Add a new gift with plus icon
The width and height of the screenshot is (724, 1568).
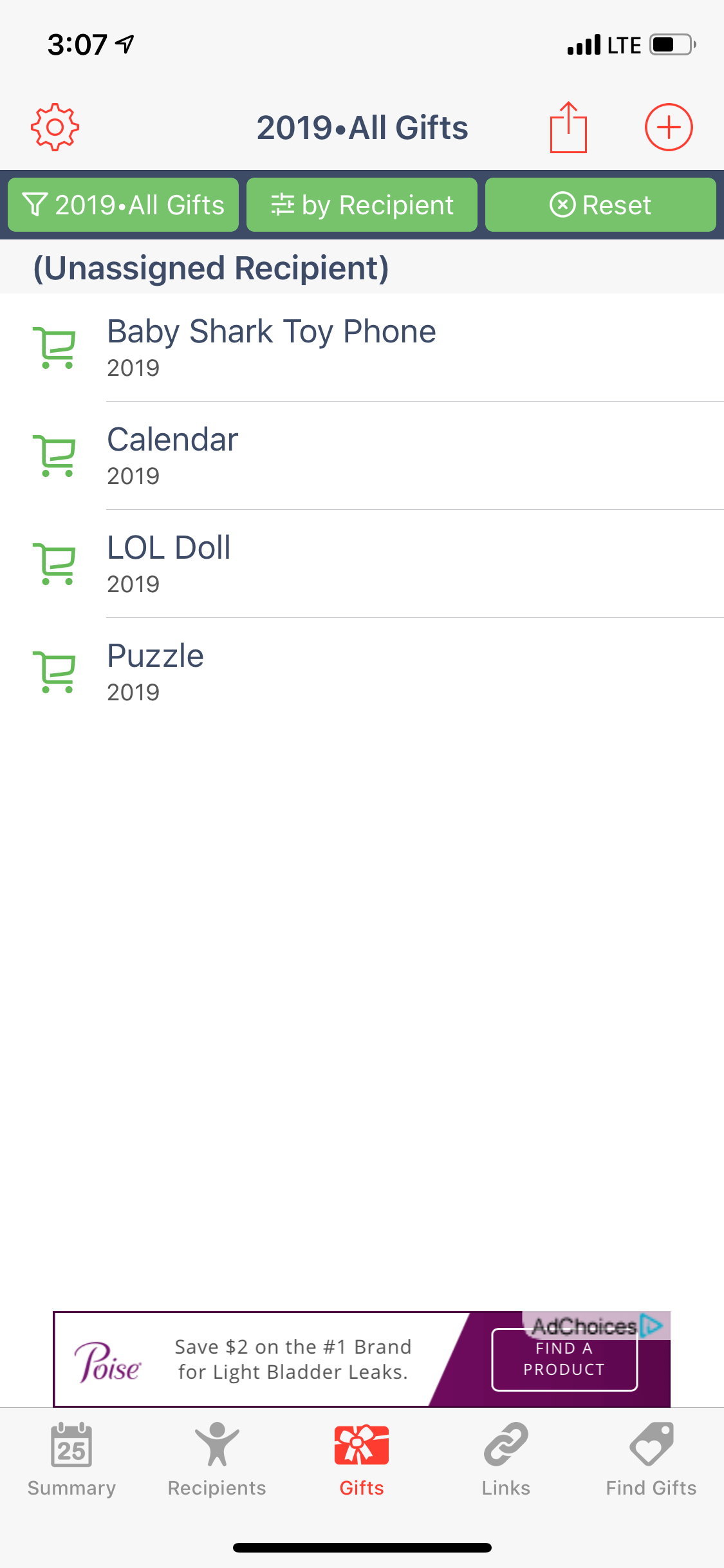[x=669, y=127]
